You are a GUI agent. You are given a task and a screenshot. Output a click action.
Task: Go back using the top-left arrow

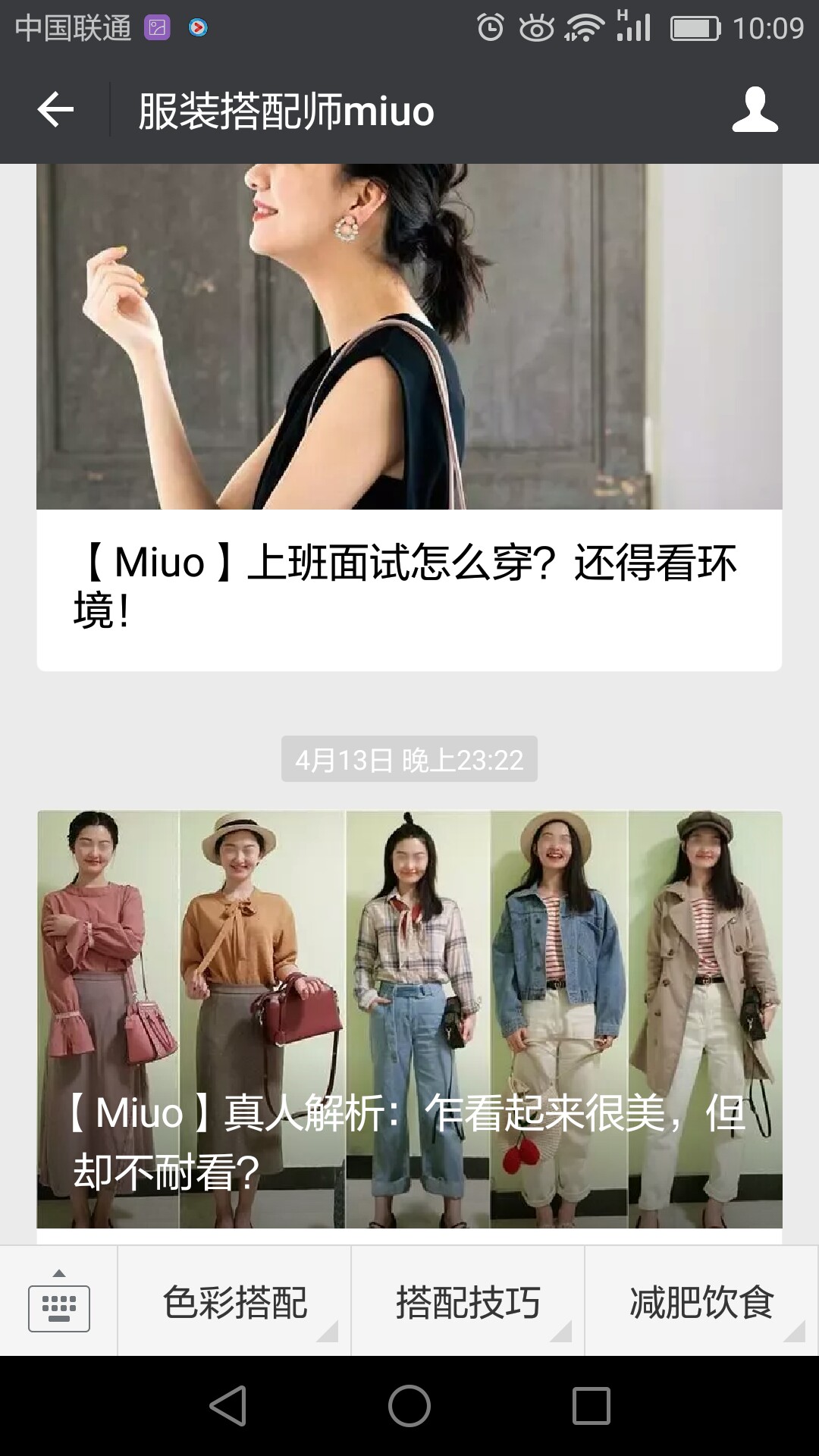coord(55,111)
